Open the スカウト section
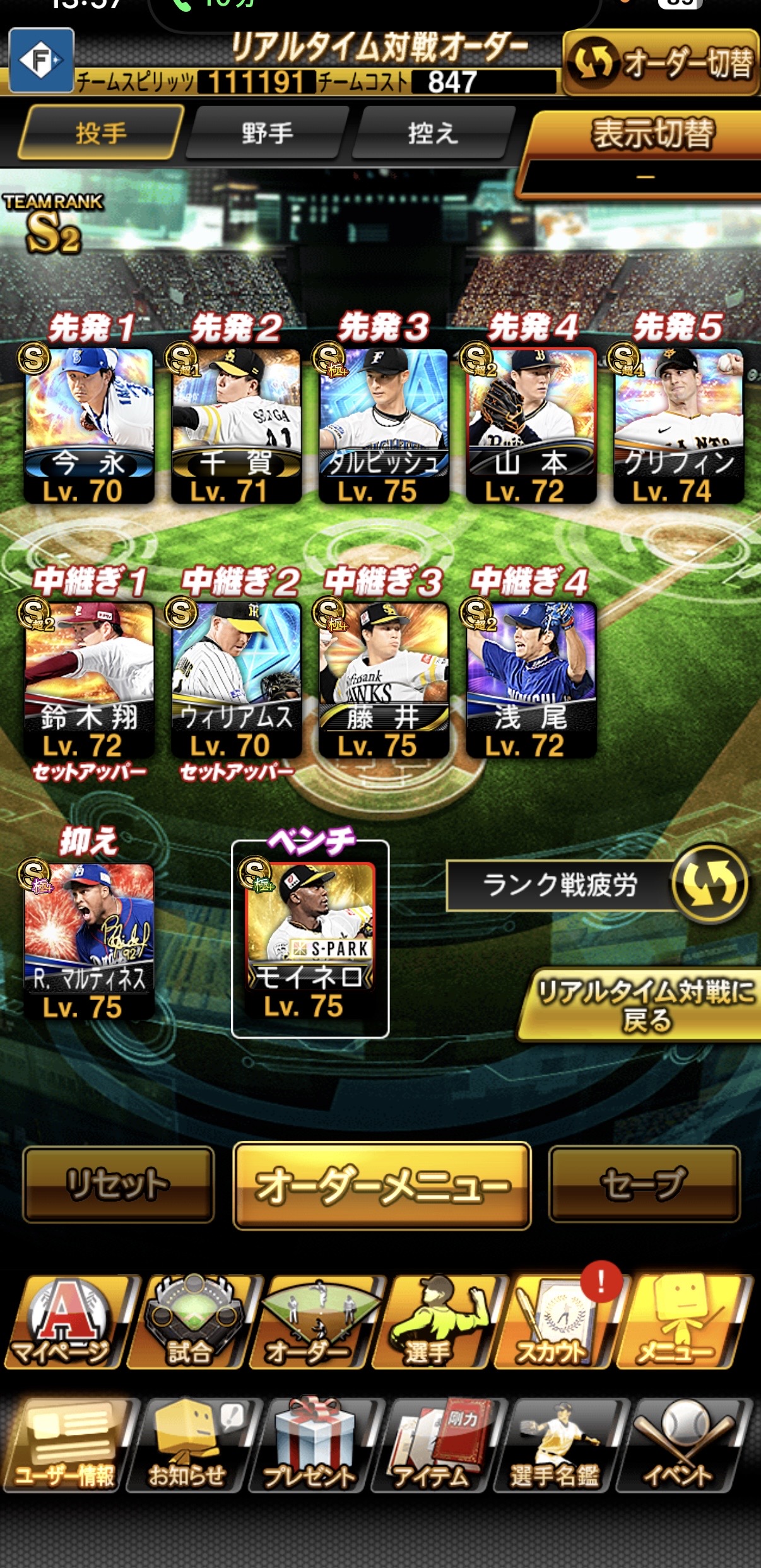This screenshot has height=1568, width=761. (x=553, y=1323)
